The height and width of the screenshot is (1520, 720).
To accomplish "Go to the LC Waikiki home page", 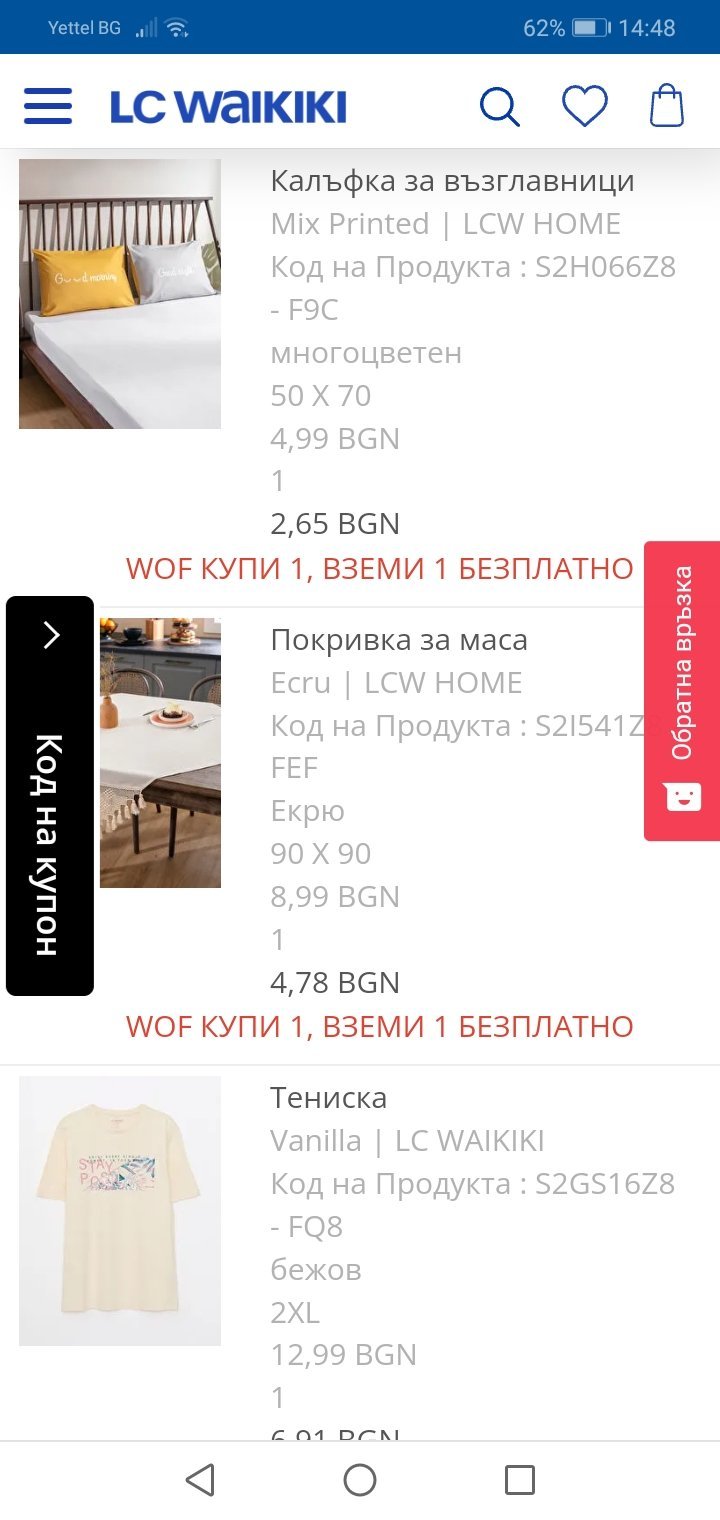I will tap(228, 107).
